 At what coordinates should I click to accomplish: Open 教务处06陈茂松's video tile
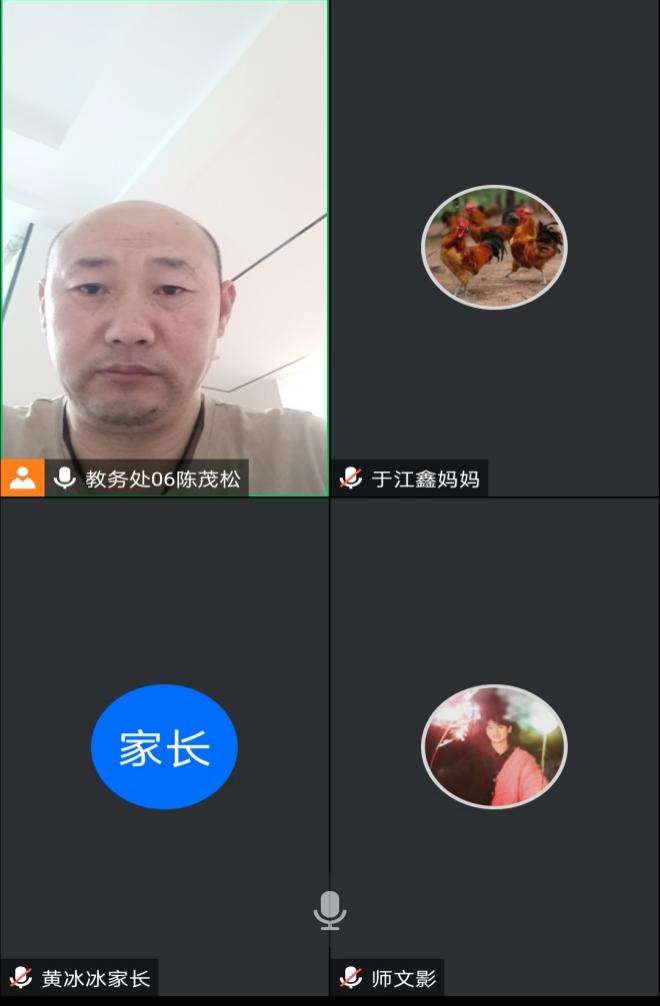[164, 248]
